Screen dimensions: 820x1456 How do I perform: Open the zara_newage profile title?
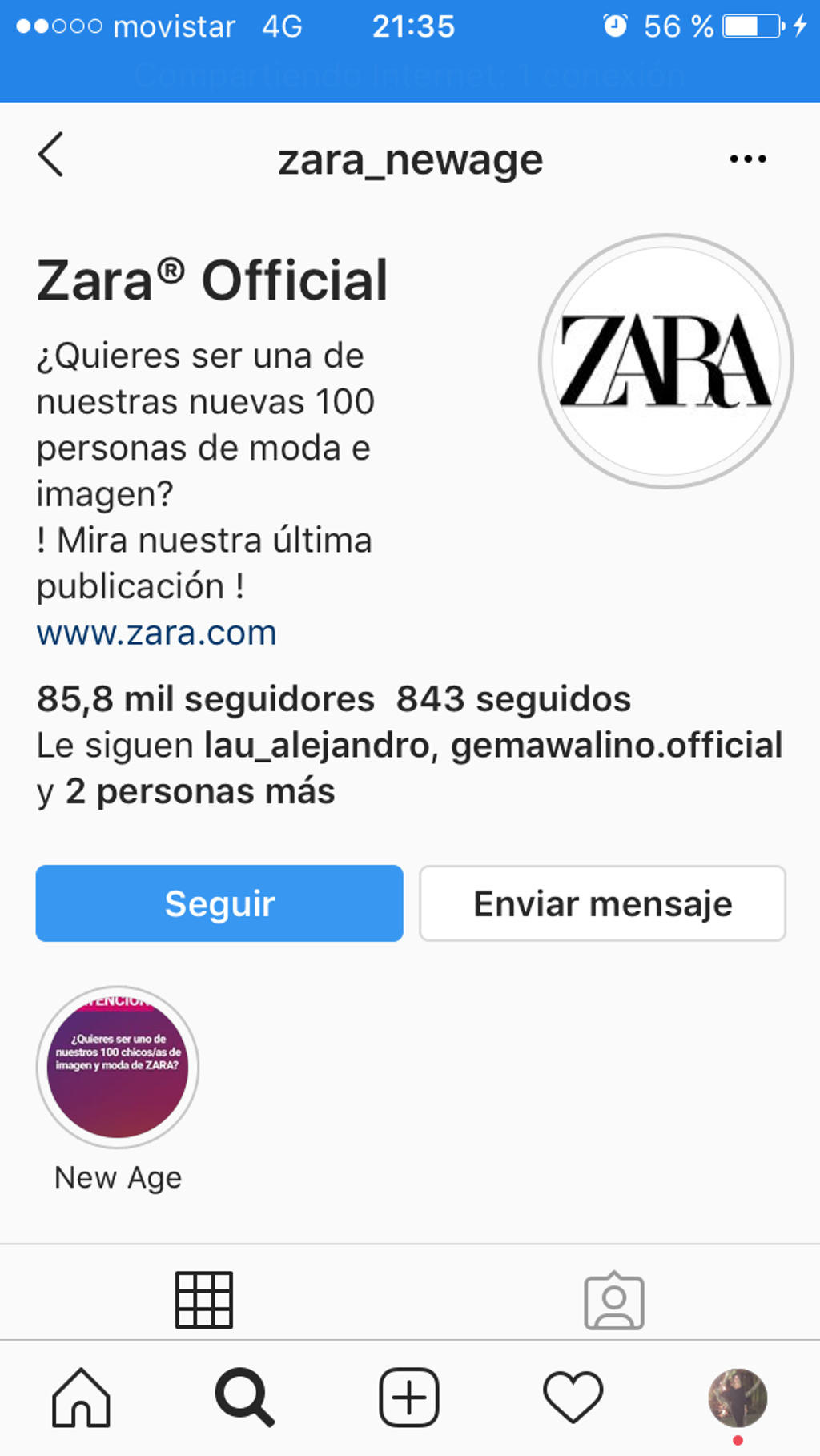click(x=409, y=159)
